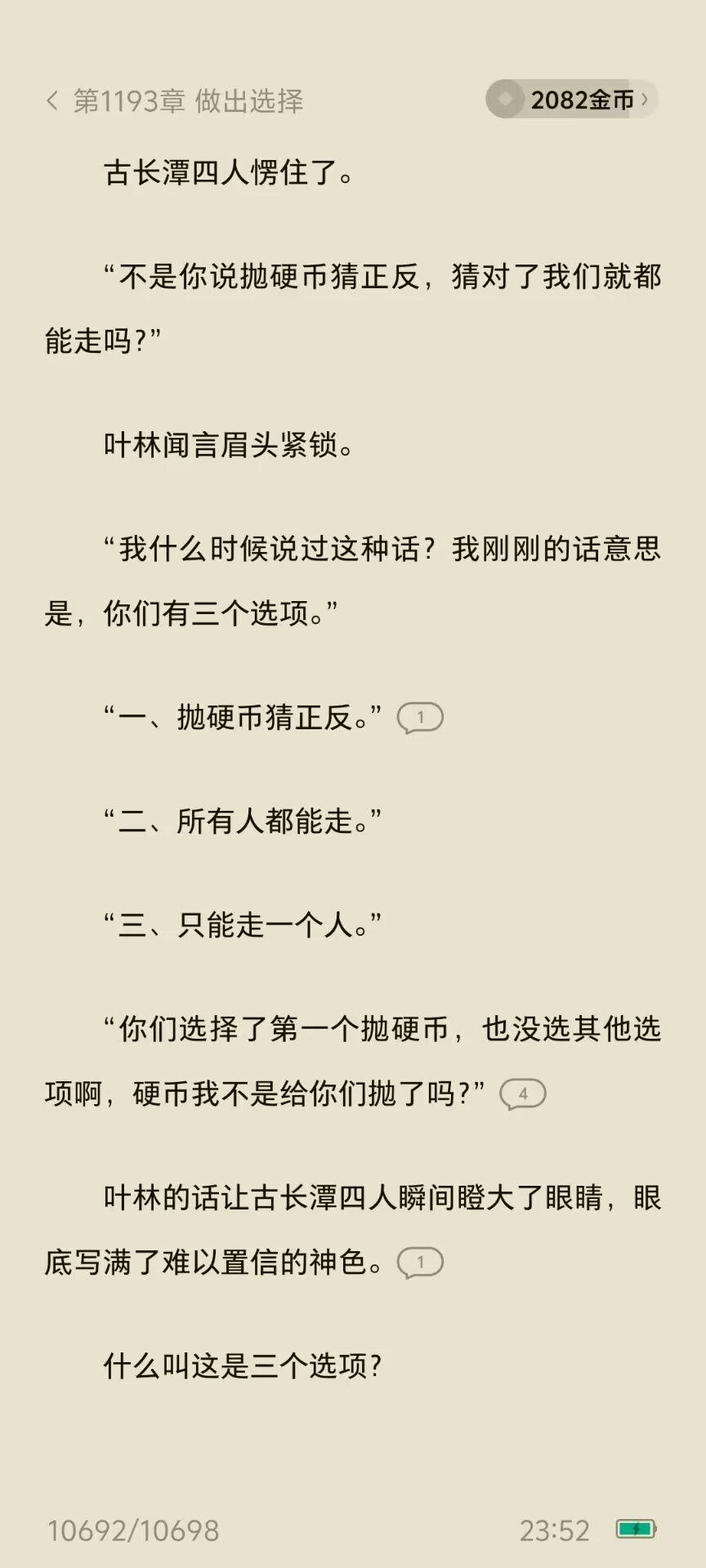Go back from chapter 1193

(52, 100)
